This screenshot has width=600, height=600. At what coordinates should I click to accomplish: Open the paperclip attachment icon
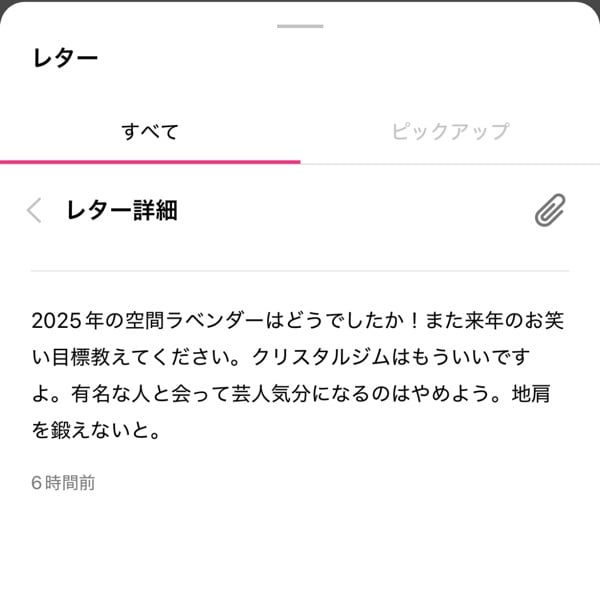pos(550,210)
